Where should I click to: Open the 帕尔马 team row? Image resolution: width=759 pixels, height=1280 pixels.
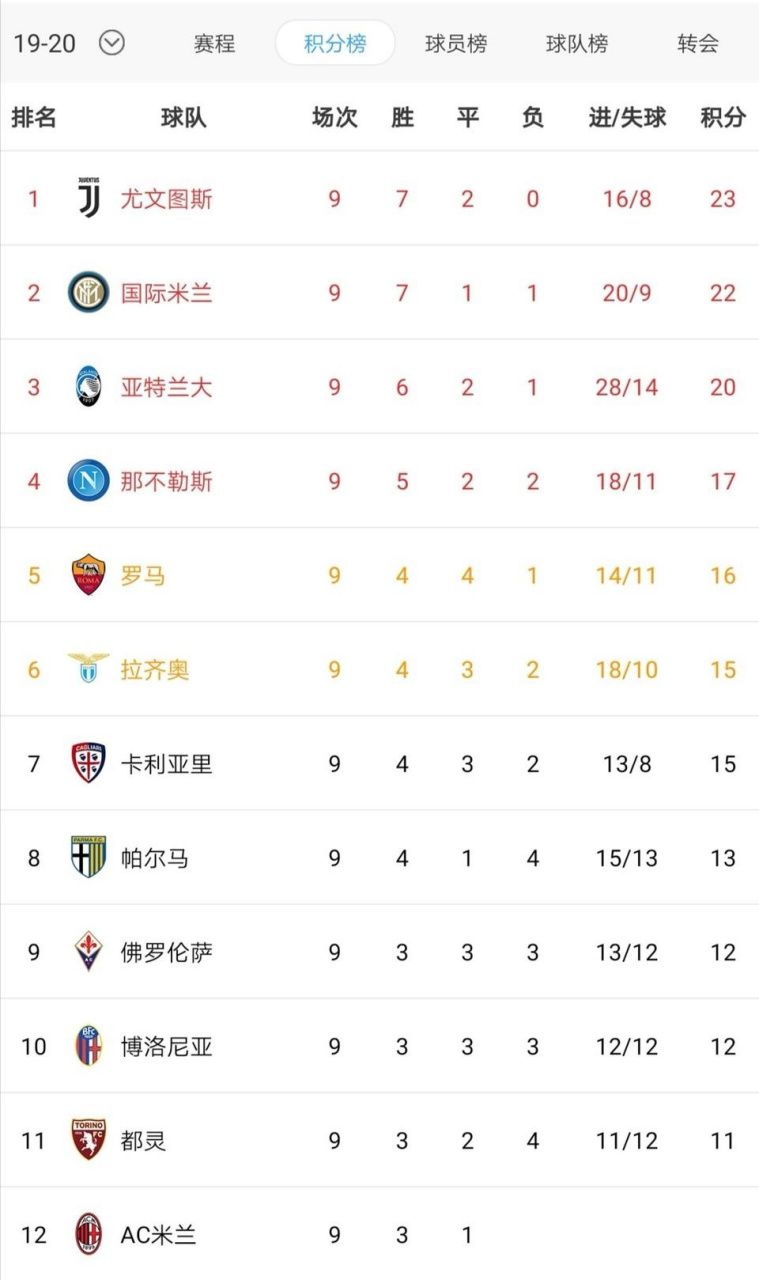pyautogui.click(x=379, y=857)
